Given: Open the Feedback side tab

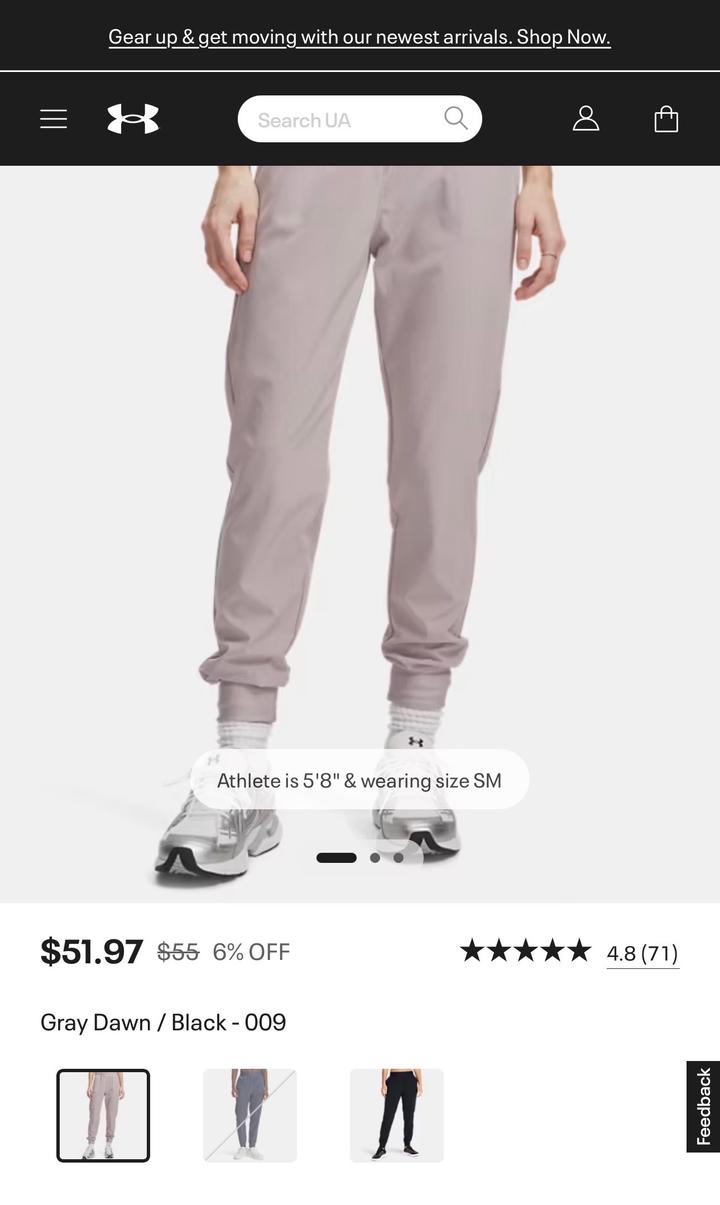Looking at the screenshot, I should pos(703,1106).
